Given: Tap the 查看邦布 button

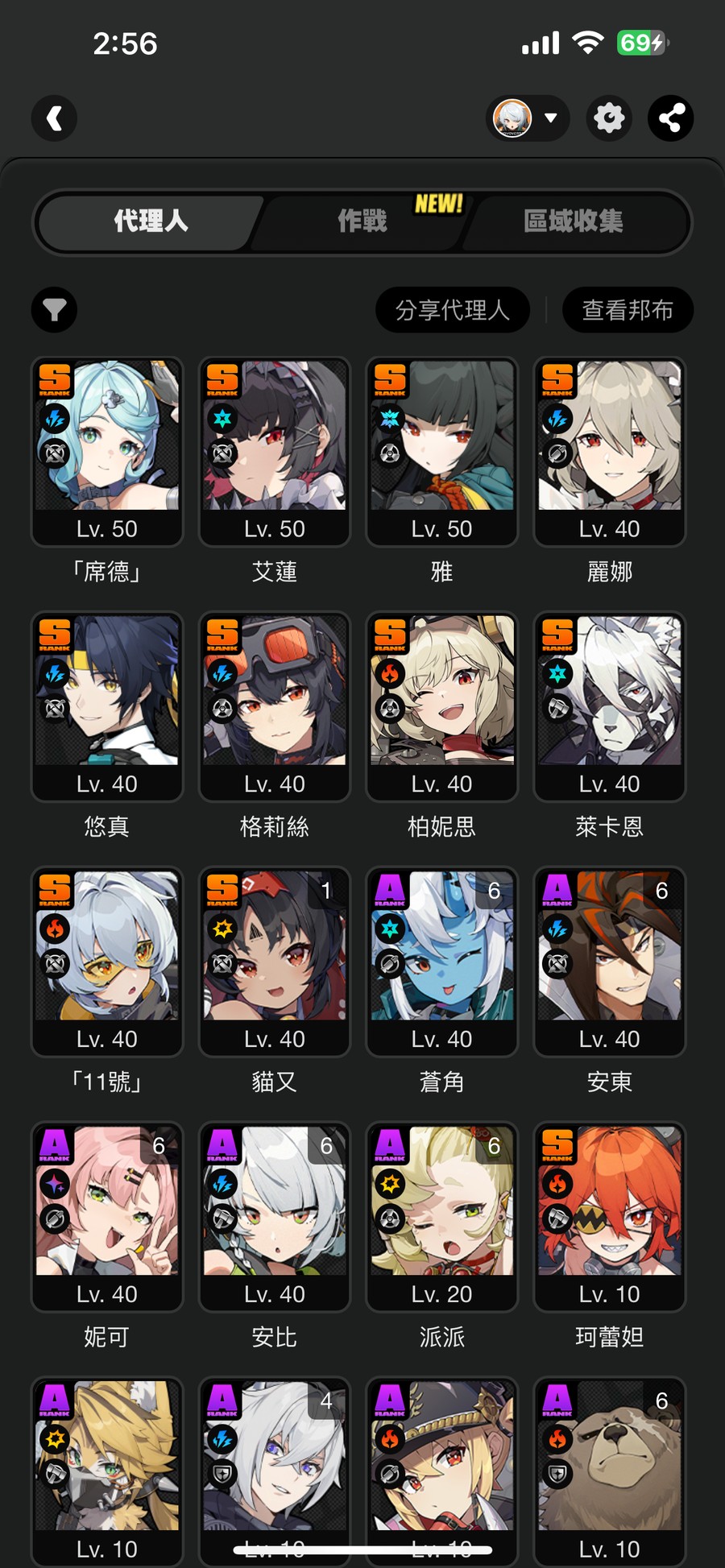Looking at the screenshot, I should point(627,310).
